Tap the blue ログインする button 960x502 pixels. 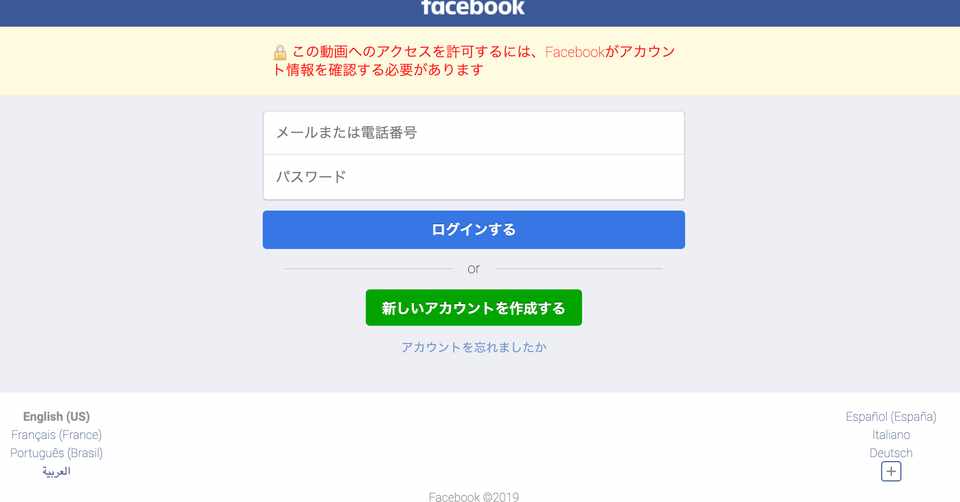point(473,229)
